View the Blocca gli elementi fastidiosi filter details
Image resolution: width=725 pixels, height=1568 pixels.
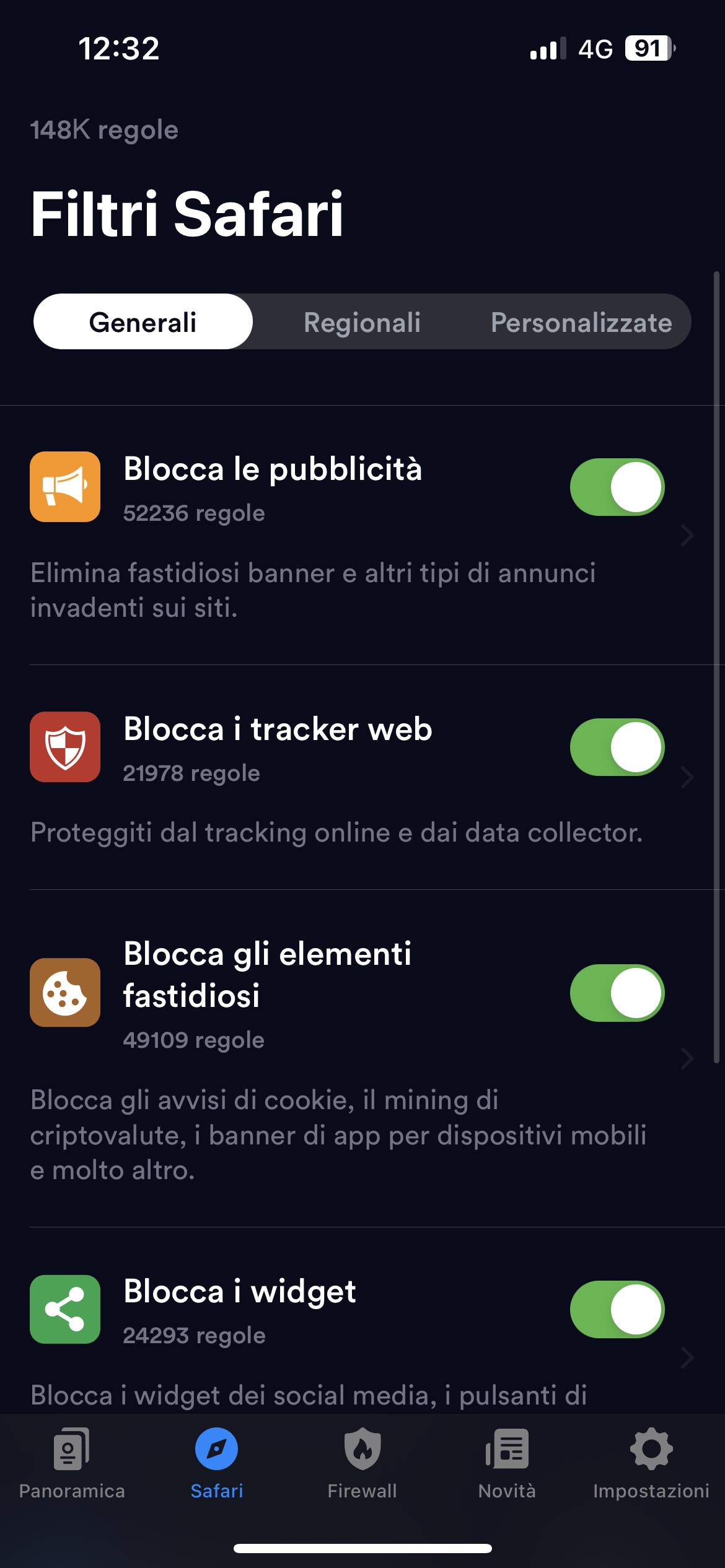362,1059
